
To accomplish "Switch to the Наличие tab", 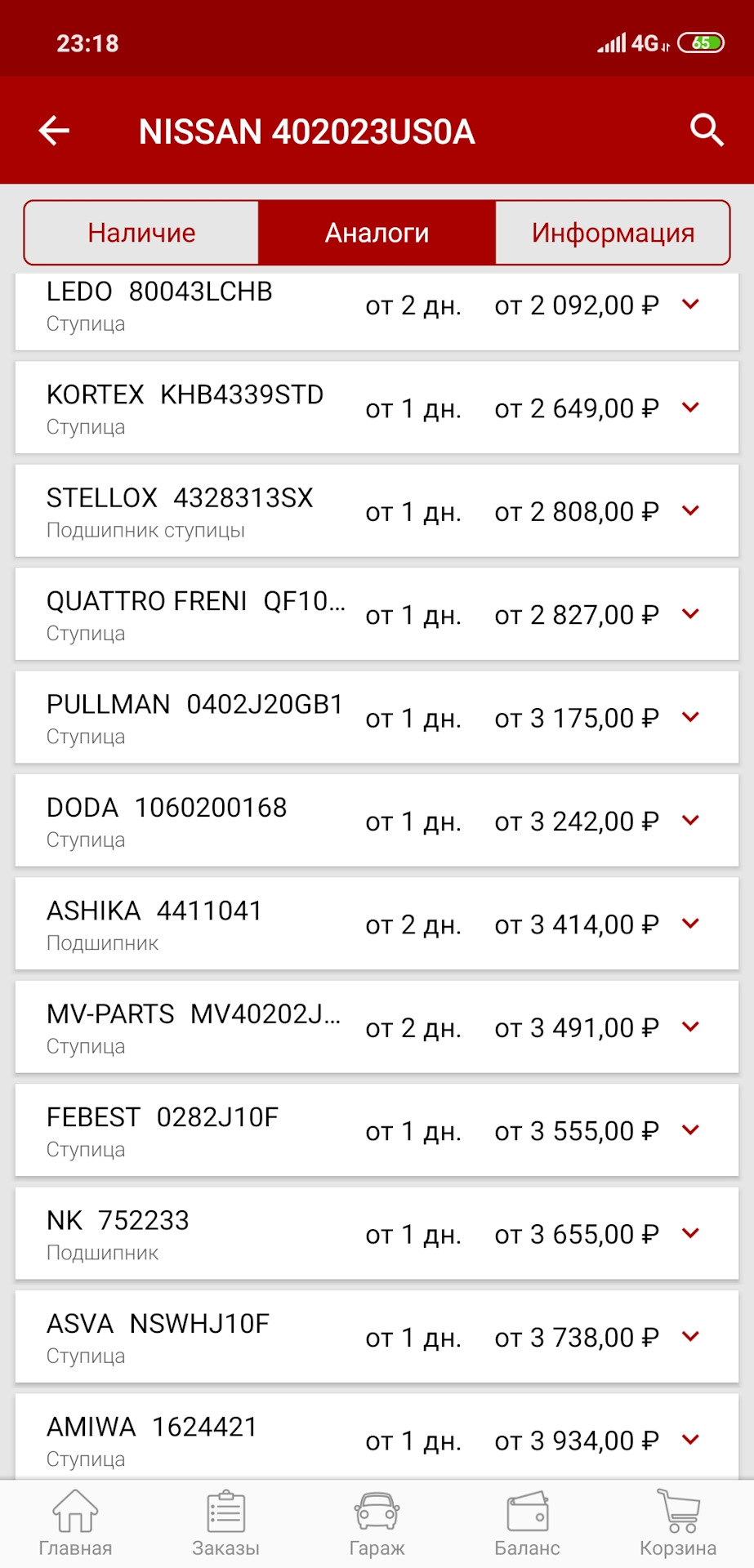I will point(141,232).
